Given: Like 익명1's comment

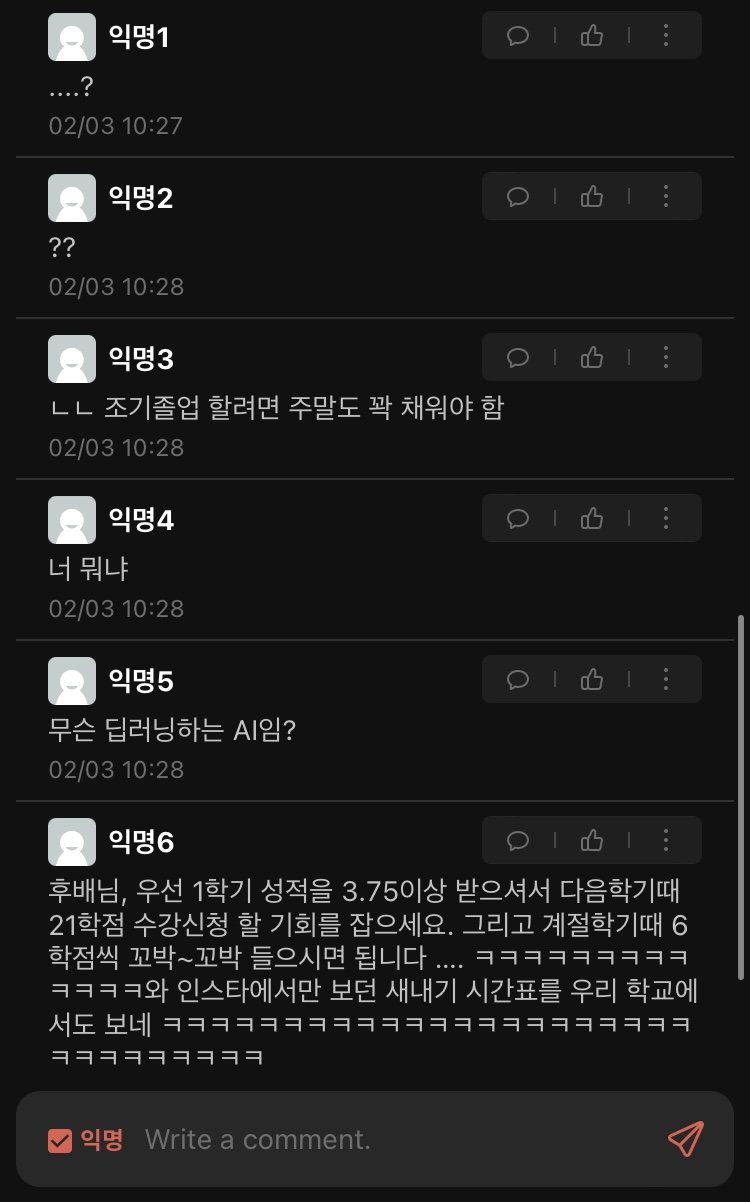Looking at the screenshot, I should pos(592,36).
